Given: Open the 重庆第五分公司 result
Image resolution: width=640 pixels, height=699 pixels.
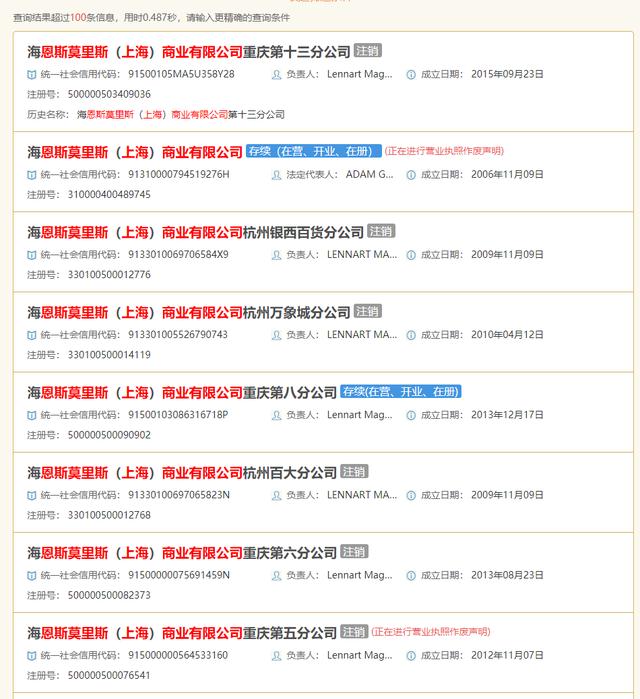Looking at the screenshot, I should click(181, 633).
